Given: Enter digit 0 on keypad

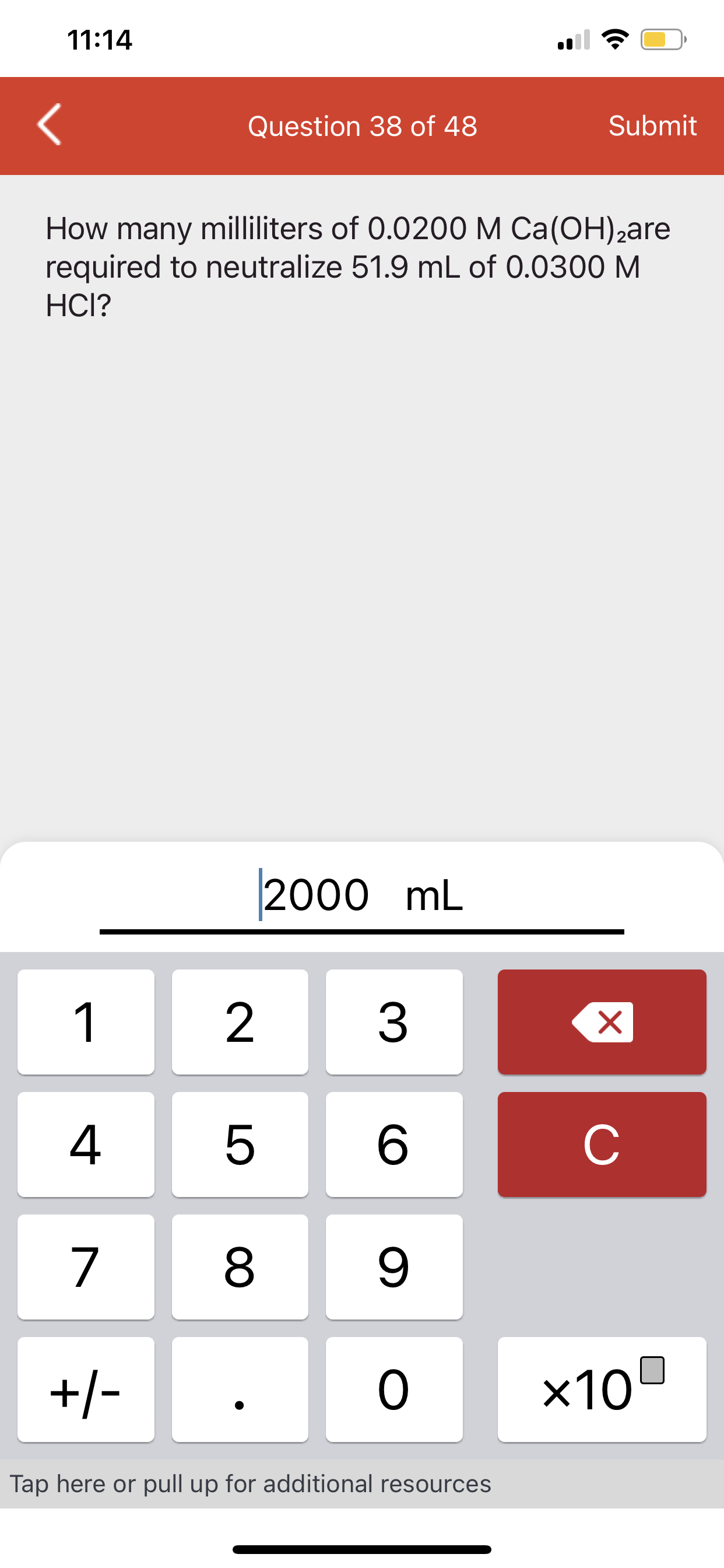Looking at the screenshot, I should [393, 1389].
